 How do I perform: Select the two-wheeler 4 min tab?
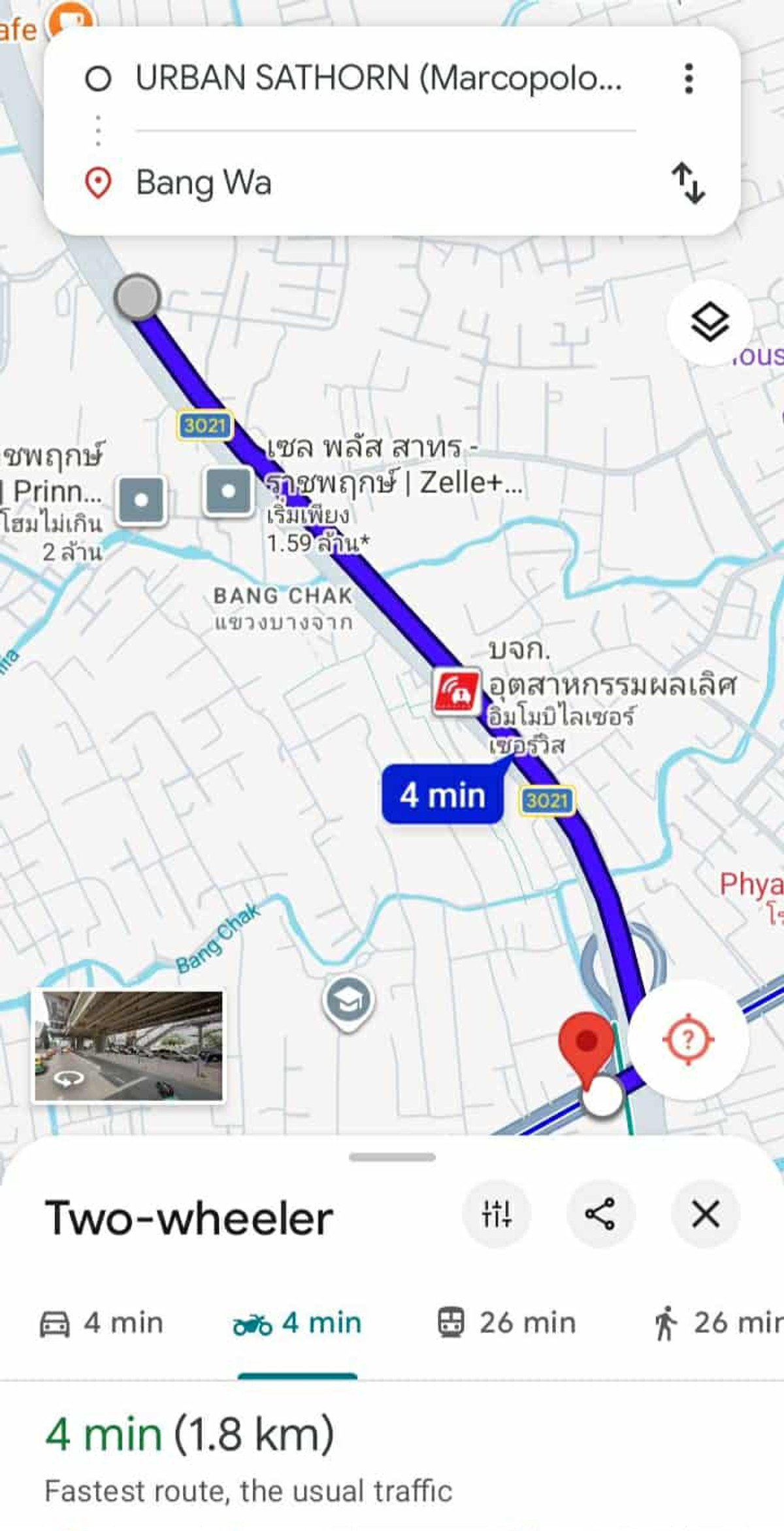(298, 1323)
